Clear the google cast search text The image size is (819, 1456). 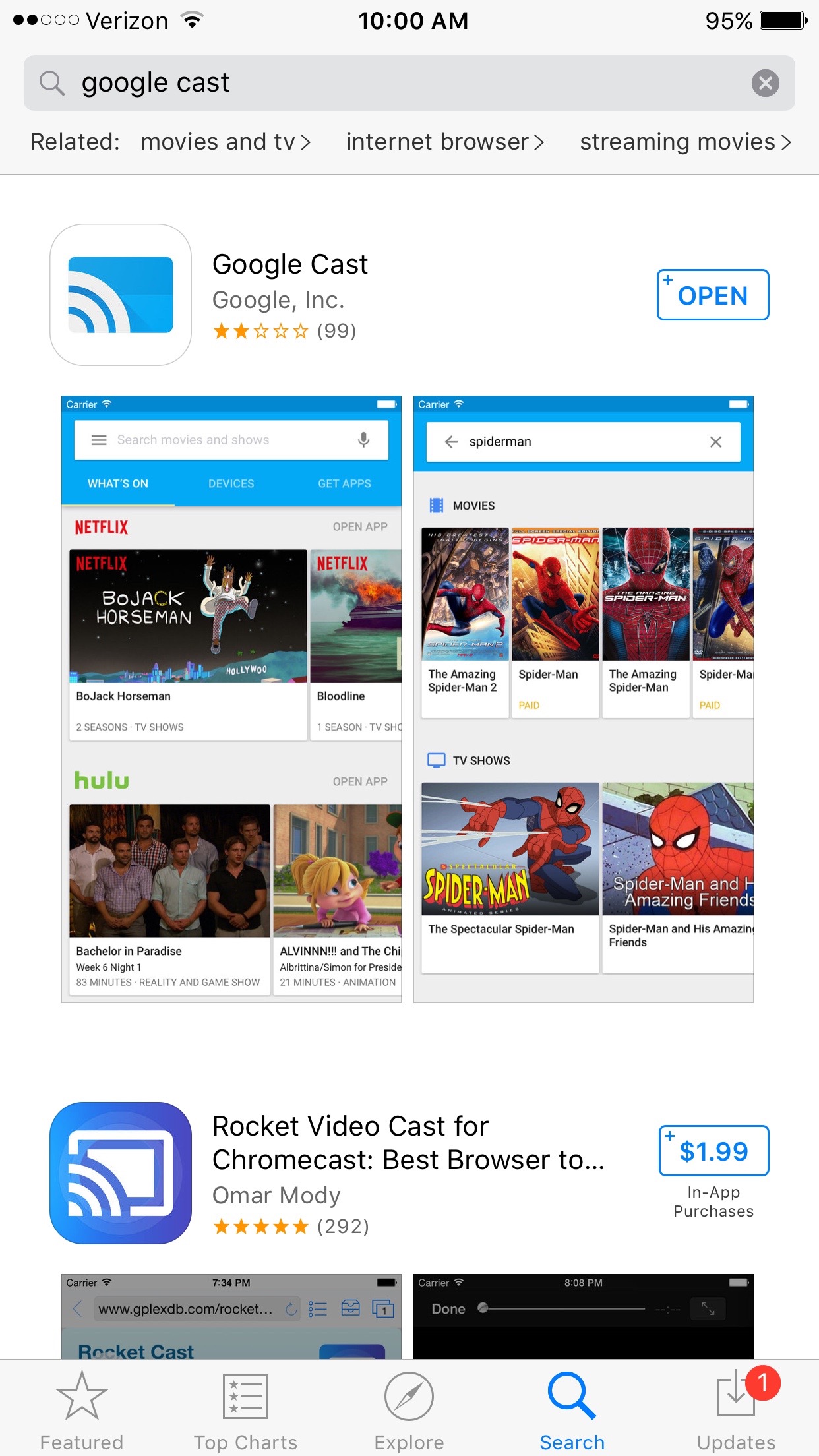tap(765, 83)
